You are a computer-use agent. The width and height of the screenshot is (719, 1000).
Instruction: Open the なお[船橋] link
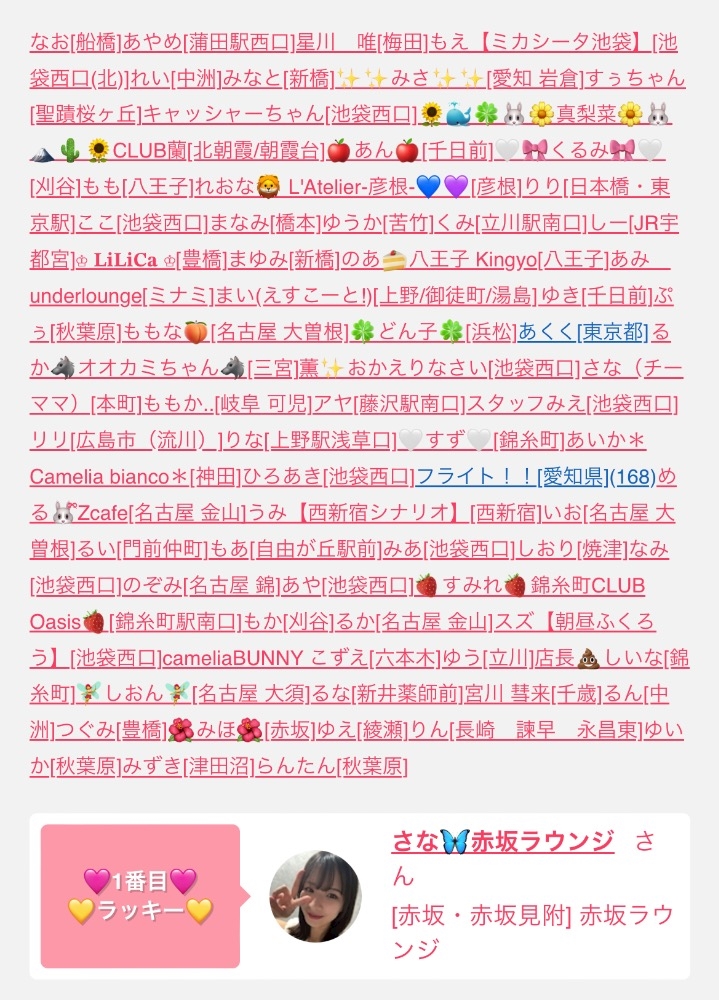coord(75,43)
